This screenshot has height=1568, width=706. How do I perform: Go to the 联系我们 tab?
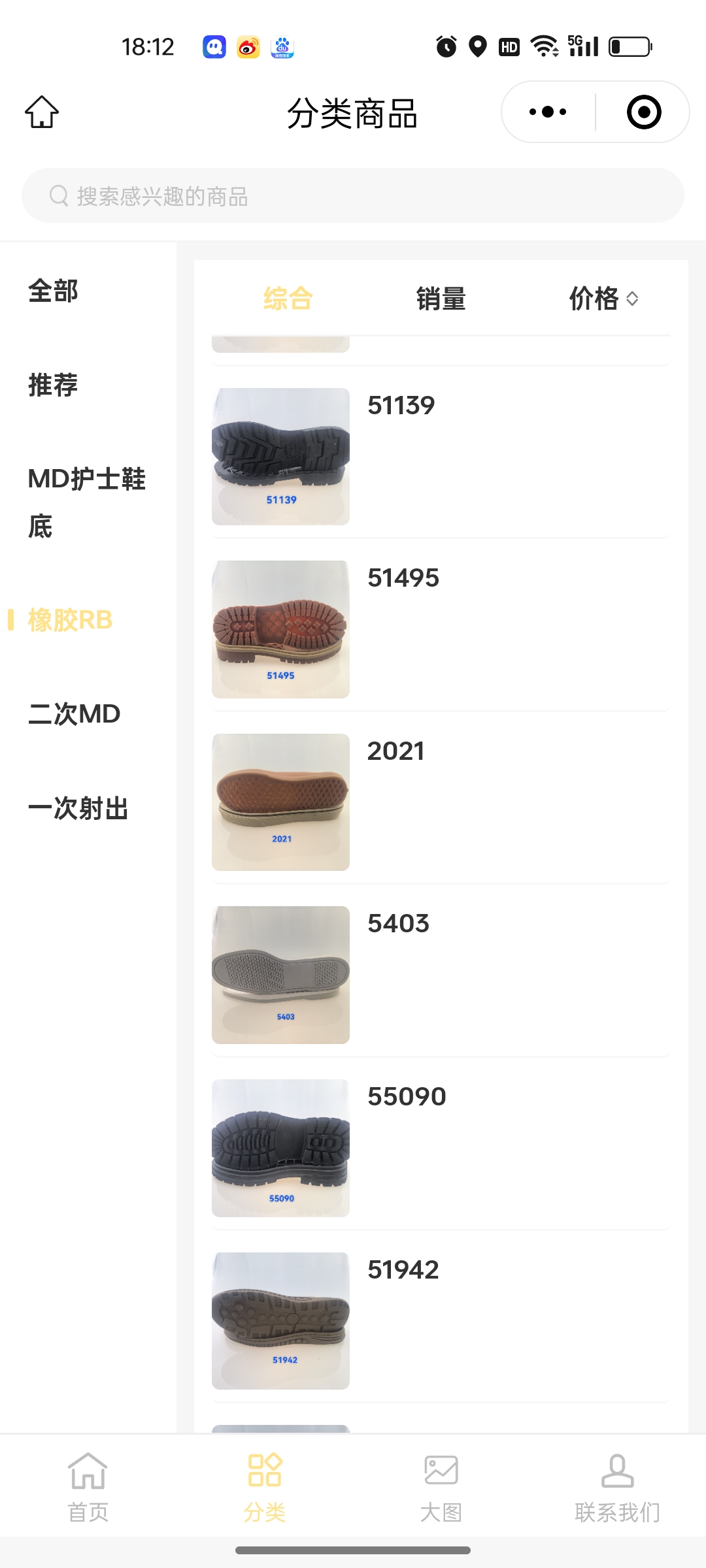617,1483
